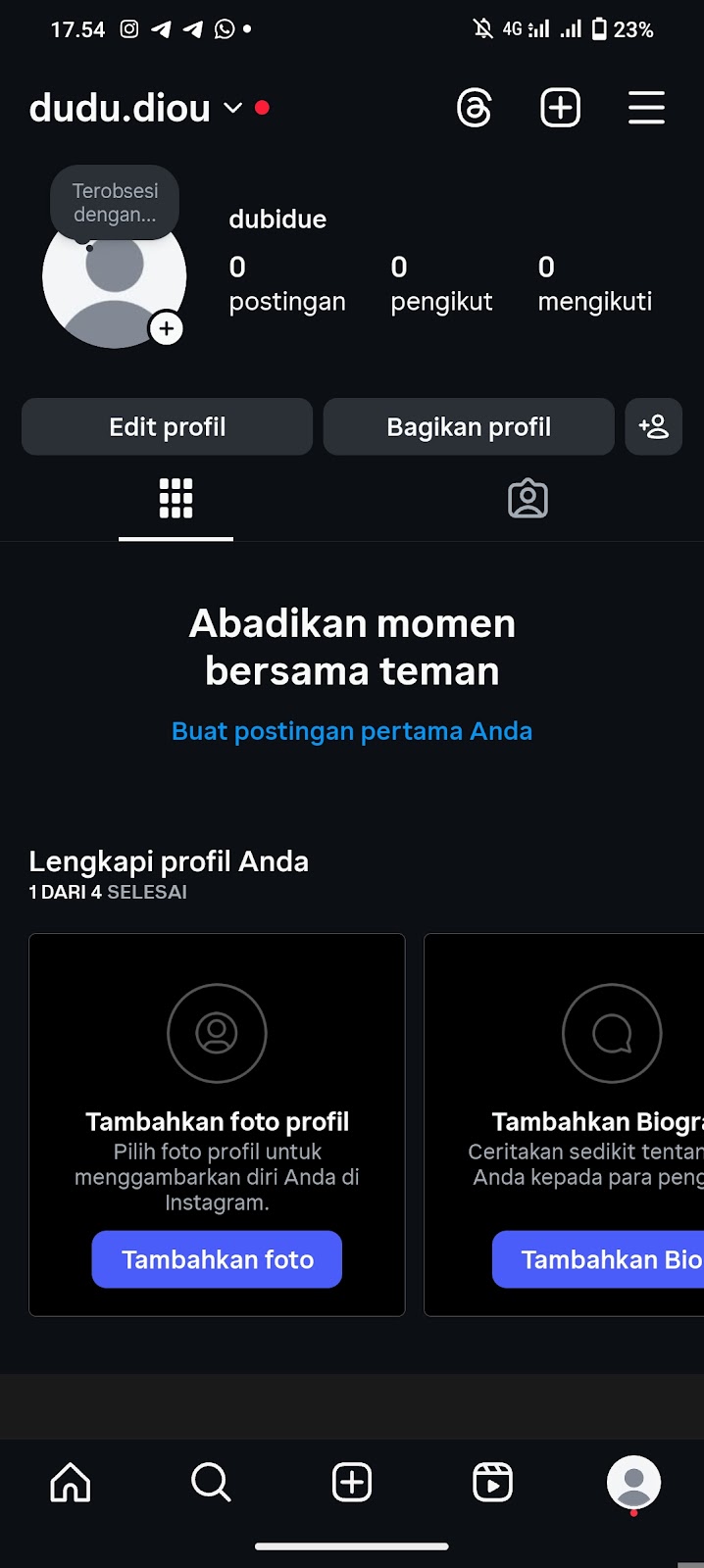704x1568 pixels.
Task: Open Reels in bottom navigation
Action: tap(492, 1482)
